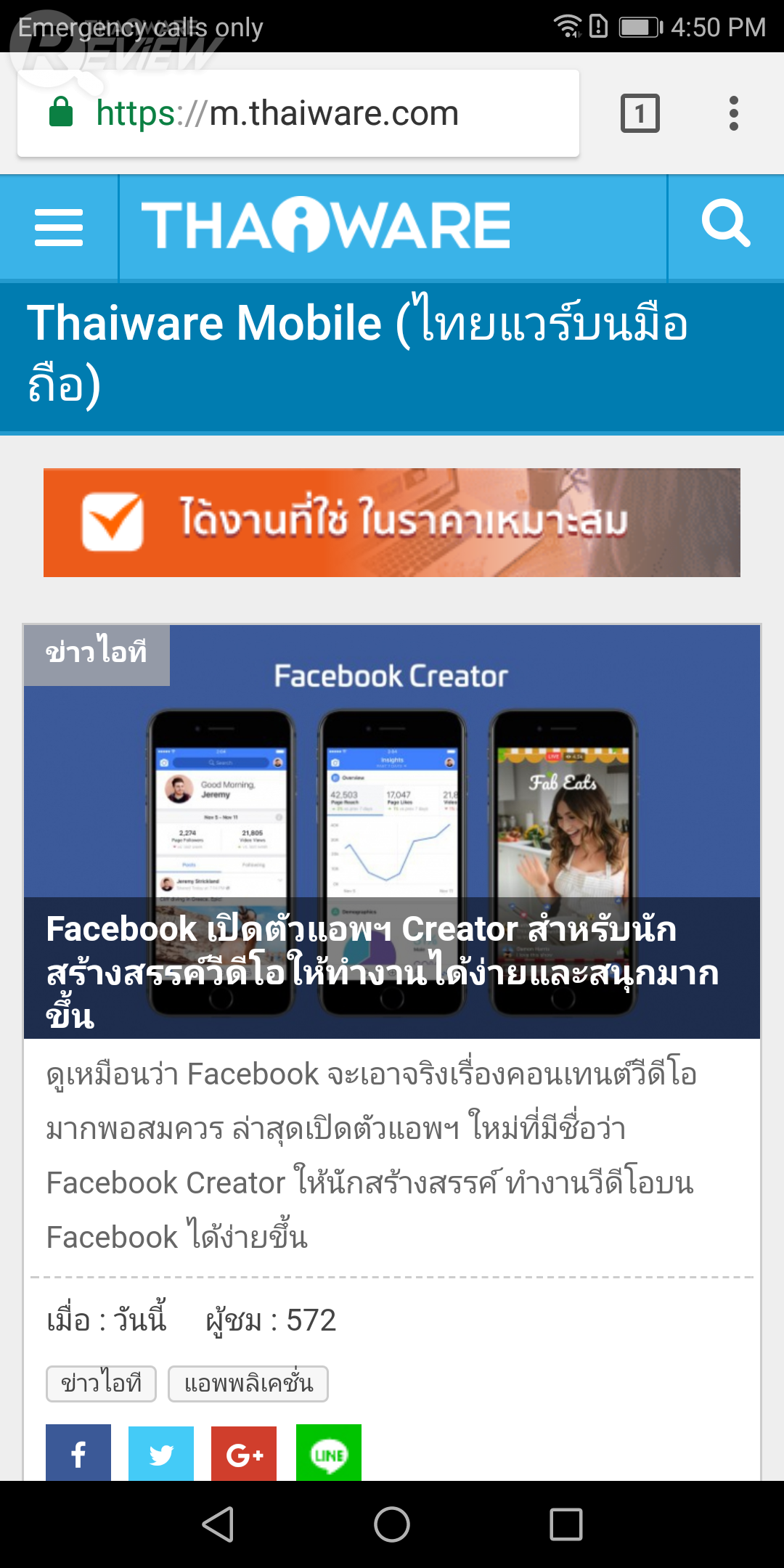The height and width of the screenshot is (1568, 784).
Task: Go to Thaiware homepage via logo
Action: click(x=325, y=225)
